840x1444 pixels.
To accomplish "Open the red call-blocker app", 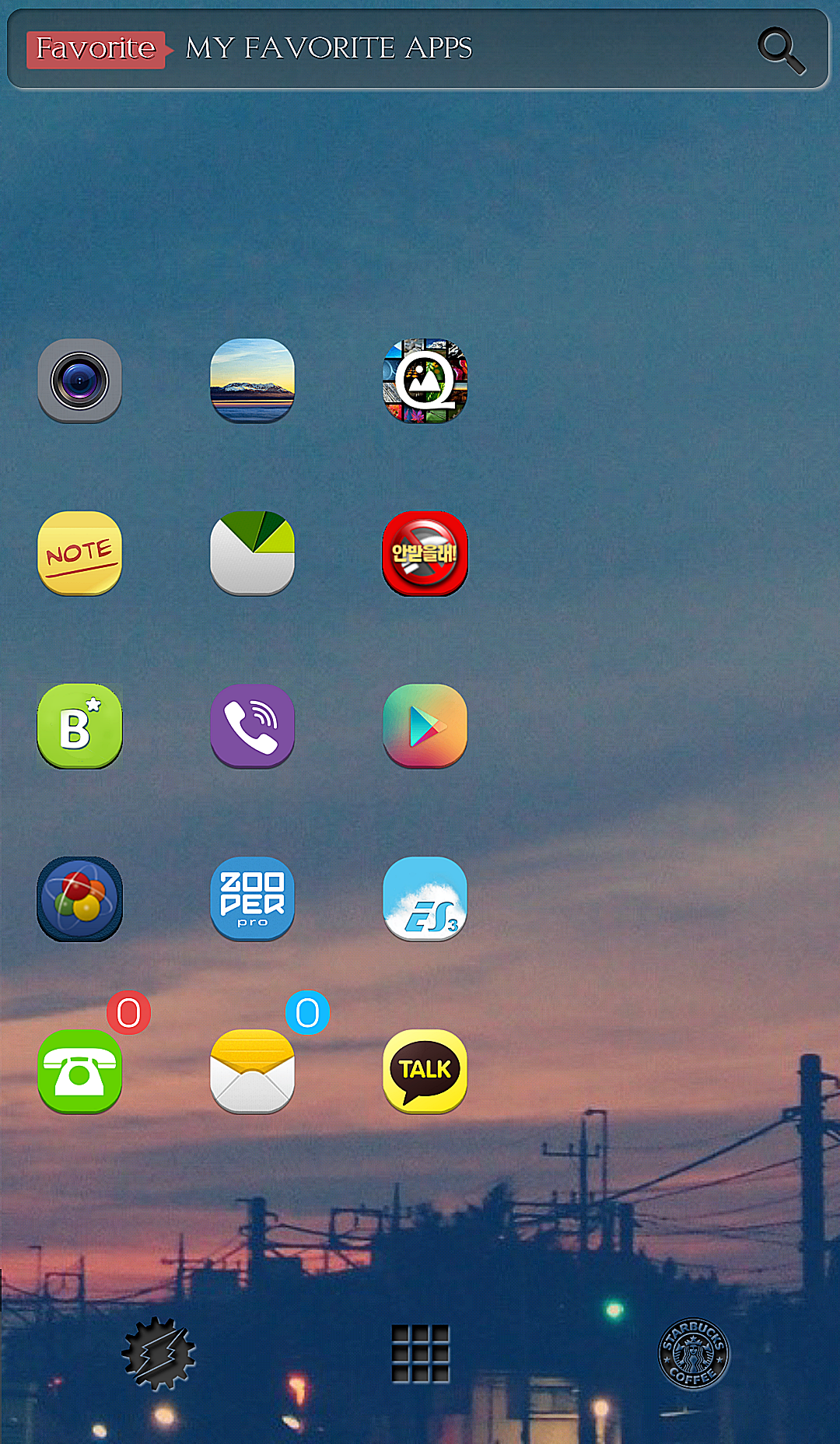I will [x=425, y=553].
